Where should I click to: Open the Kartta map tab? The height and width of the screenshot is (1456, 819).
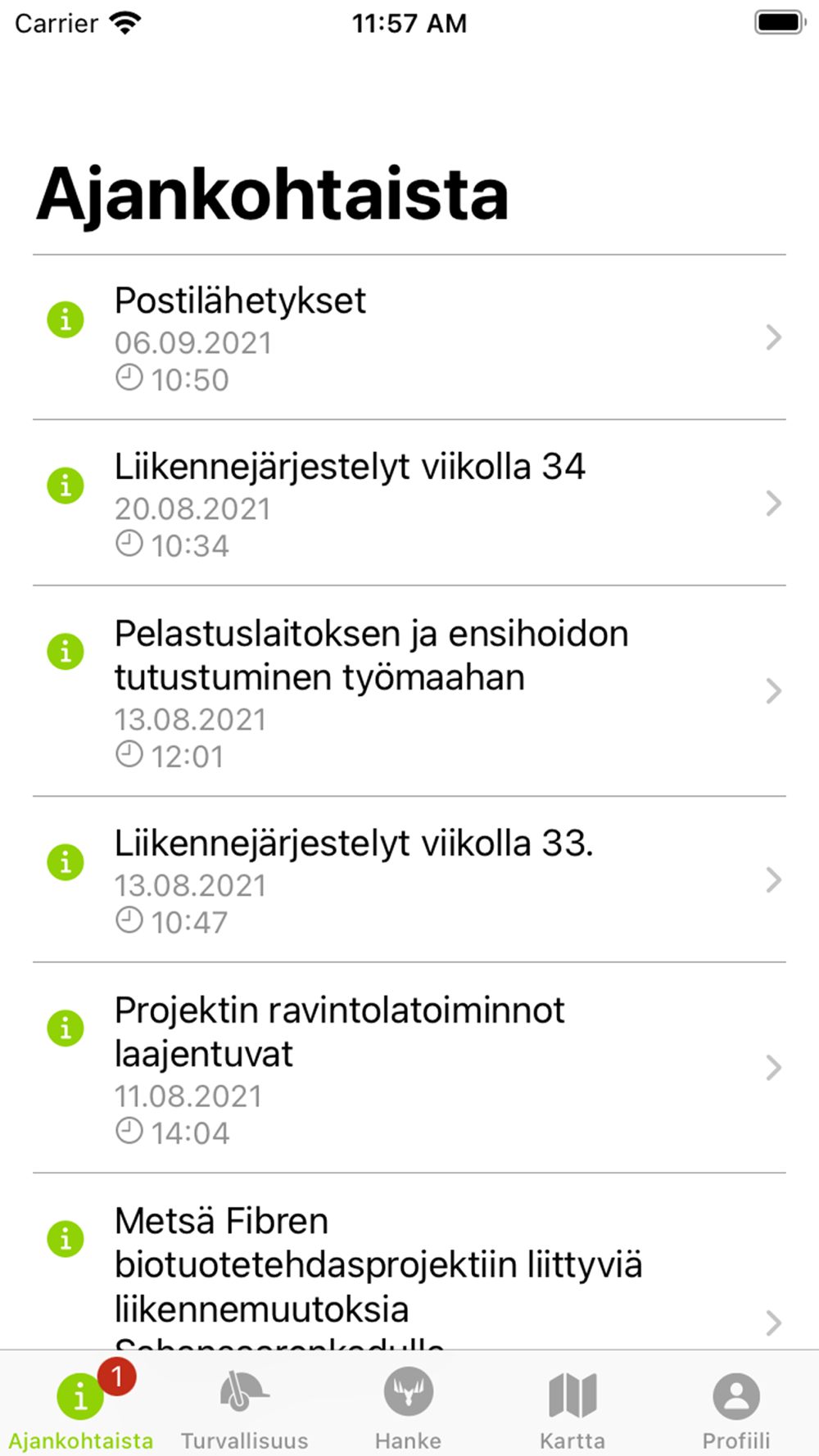(x=572, y=1408)
